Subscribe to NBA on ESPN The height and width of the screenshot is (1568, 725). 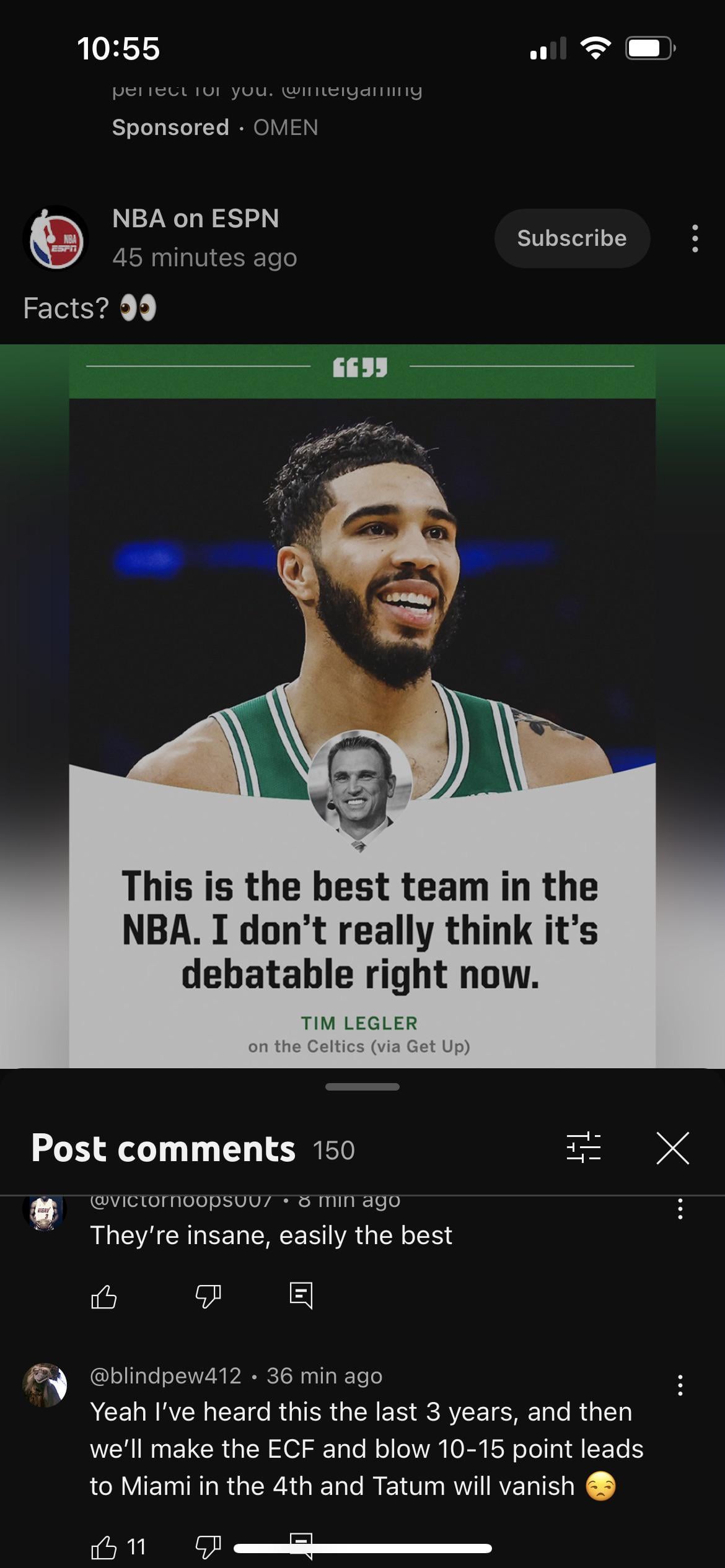click(x=571, y=238)
